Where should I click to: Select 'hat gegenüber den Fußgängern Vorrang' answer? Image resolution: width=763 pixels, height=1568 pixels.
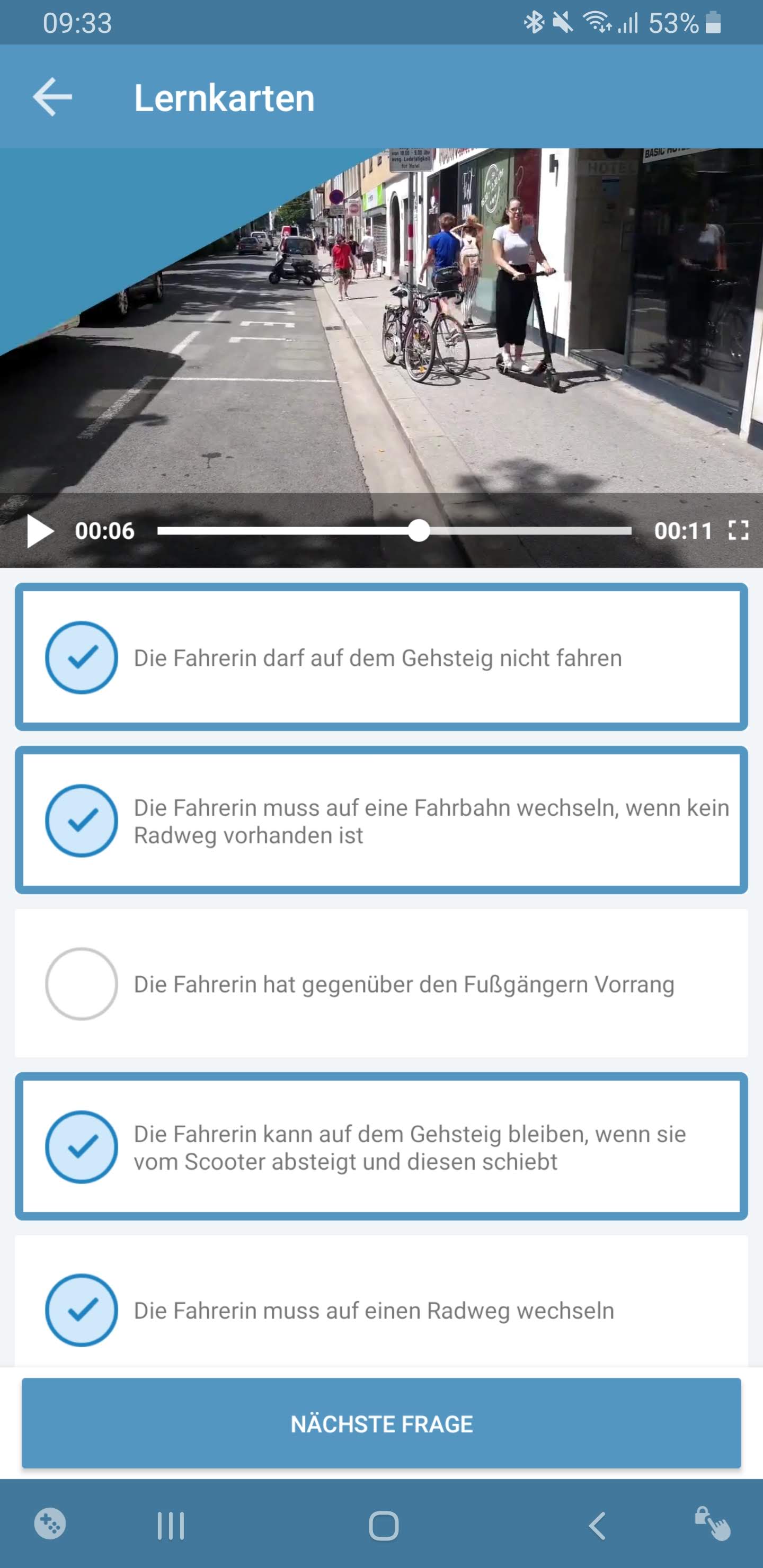pos(82,984)
